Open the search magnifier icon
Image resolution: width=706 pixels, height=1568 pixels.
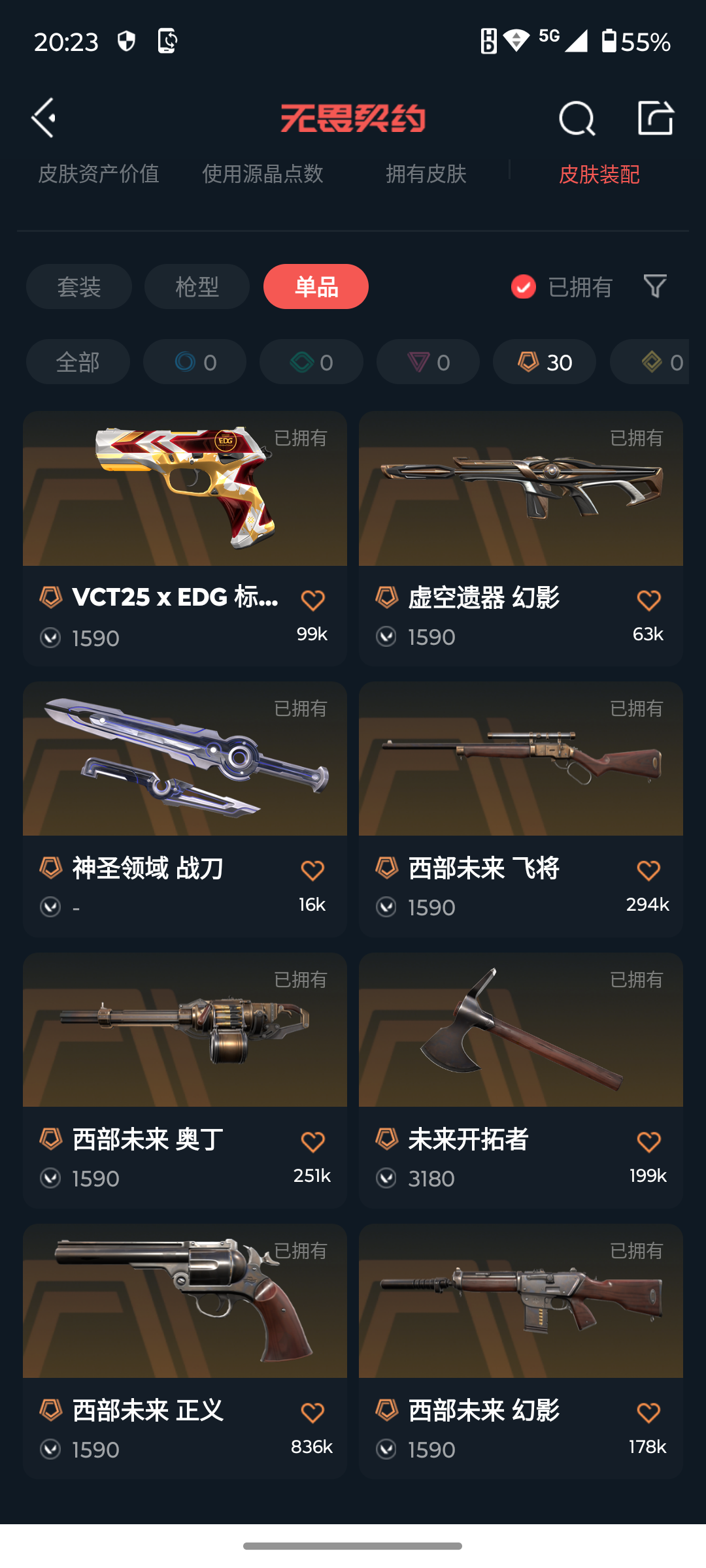pos(577,118)
